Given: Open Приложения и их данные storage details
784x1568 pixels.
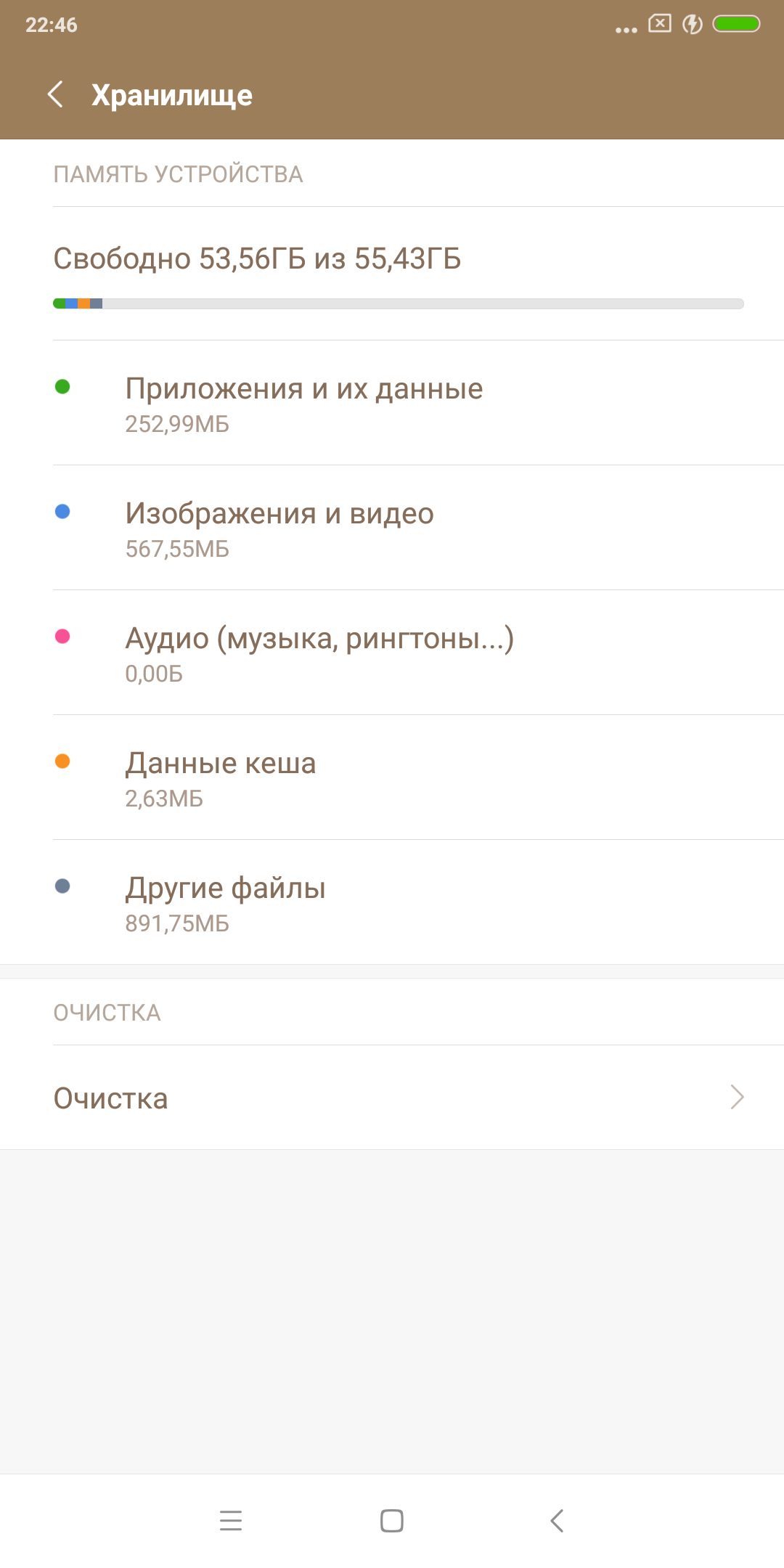Looking at the screenshot, I should 392,403.
